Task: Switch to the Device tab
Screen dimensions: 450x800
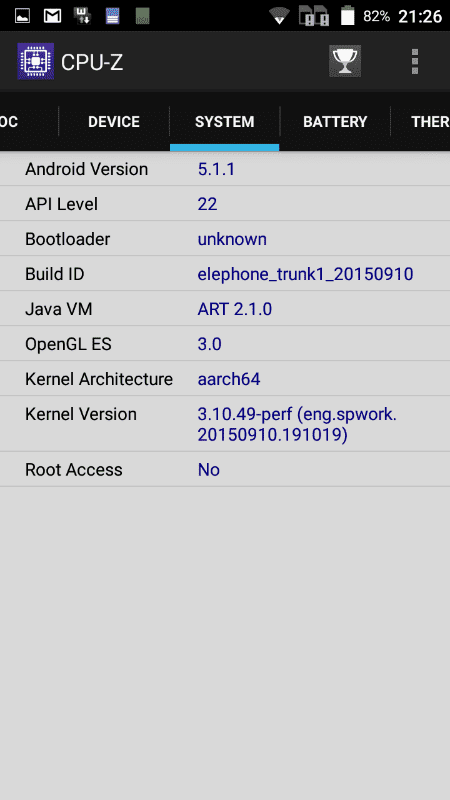Action: [114, 122]
